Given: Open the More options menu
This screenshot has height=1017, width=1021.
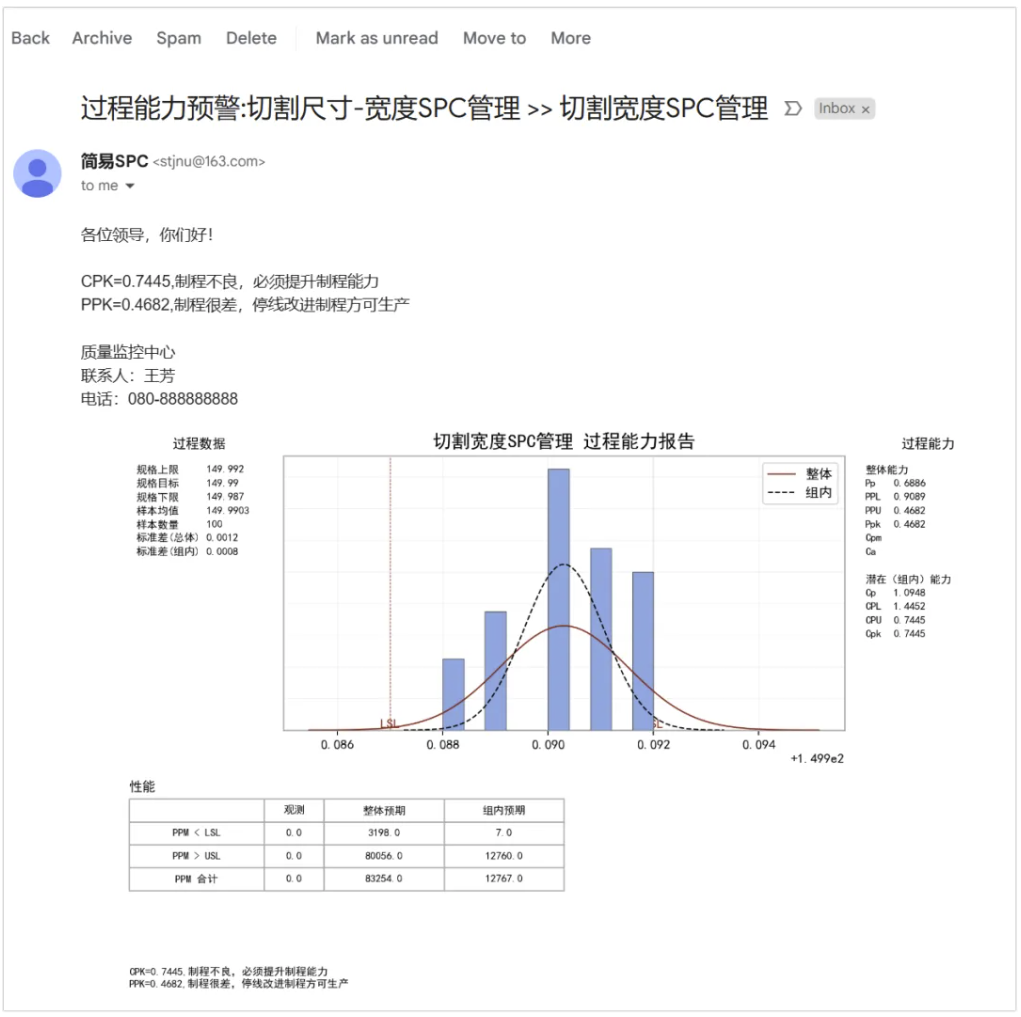Looking at the screenshot, I should pyautogui.click(x=570, y=38).
